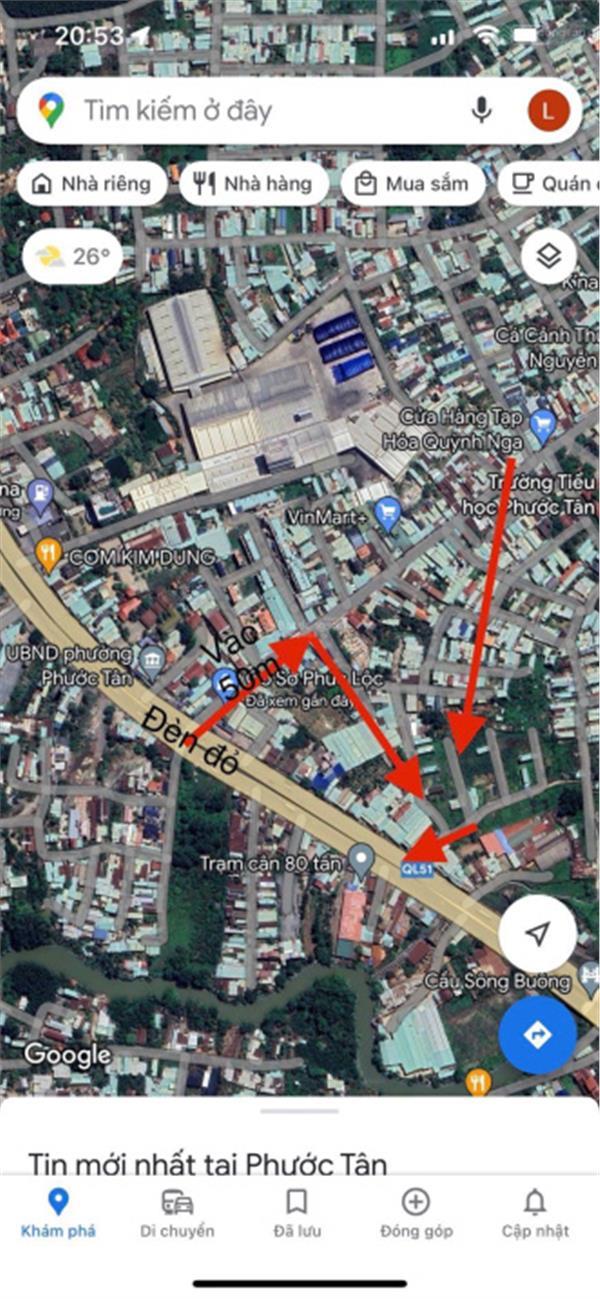The height and width of the screenshot is (1299, 600).
Task: Filter map by "Nhà hàng" restaurants
Action: click(254, 184)
